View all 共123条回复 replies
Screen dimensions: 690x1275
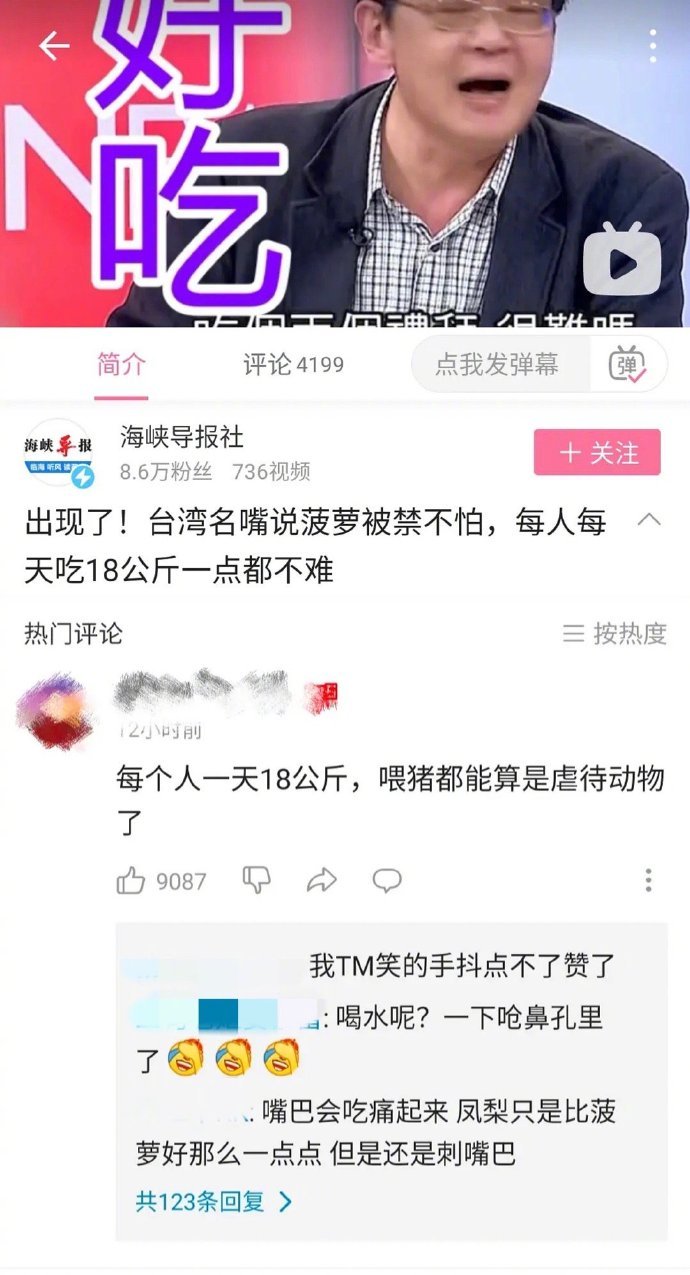[x=214, y=1200]
